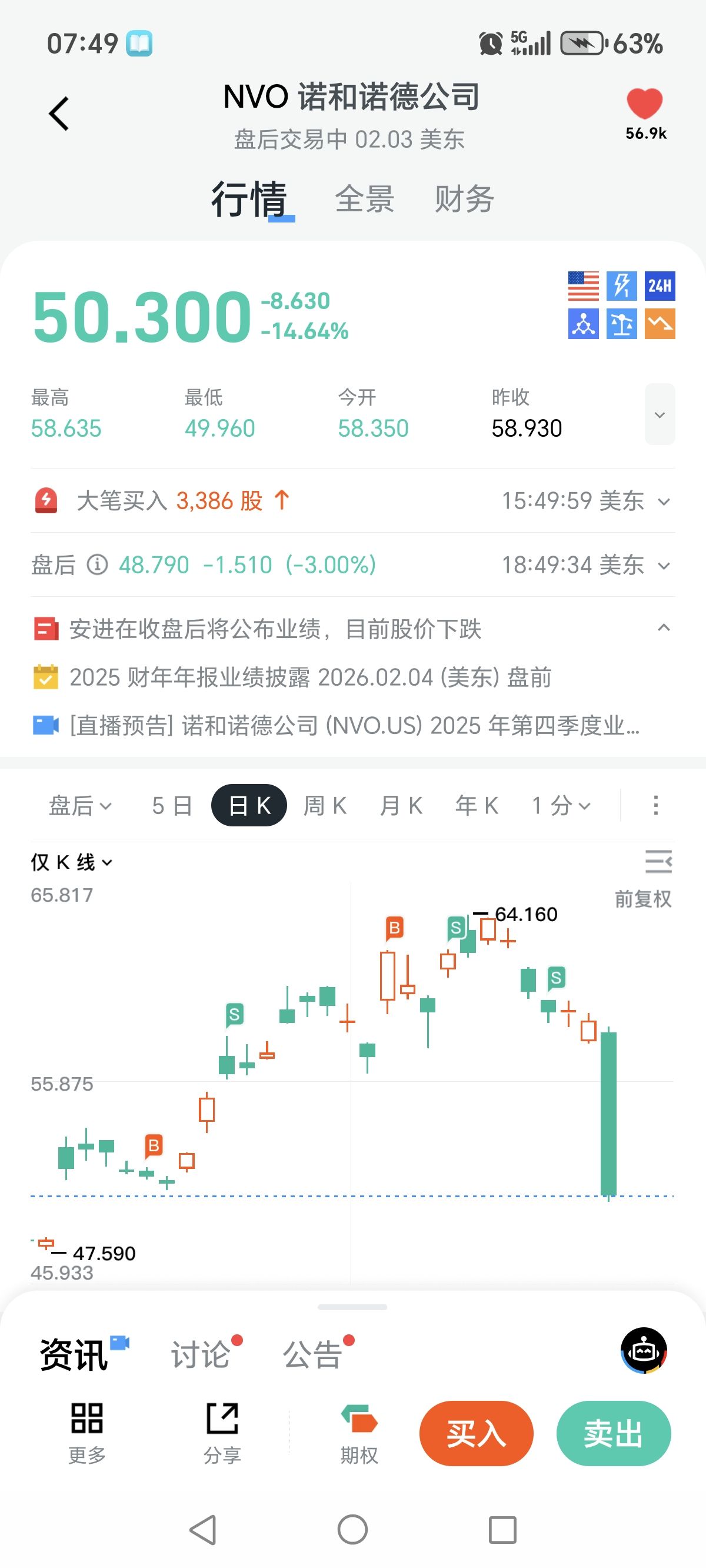This screenshot has width=706, height=1568.
Task: Select the 5日 chart period
Action: 172,806
